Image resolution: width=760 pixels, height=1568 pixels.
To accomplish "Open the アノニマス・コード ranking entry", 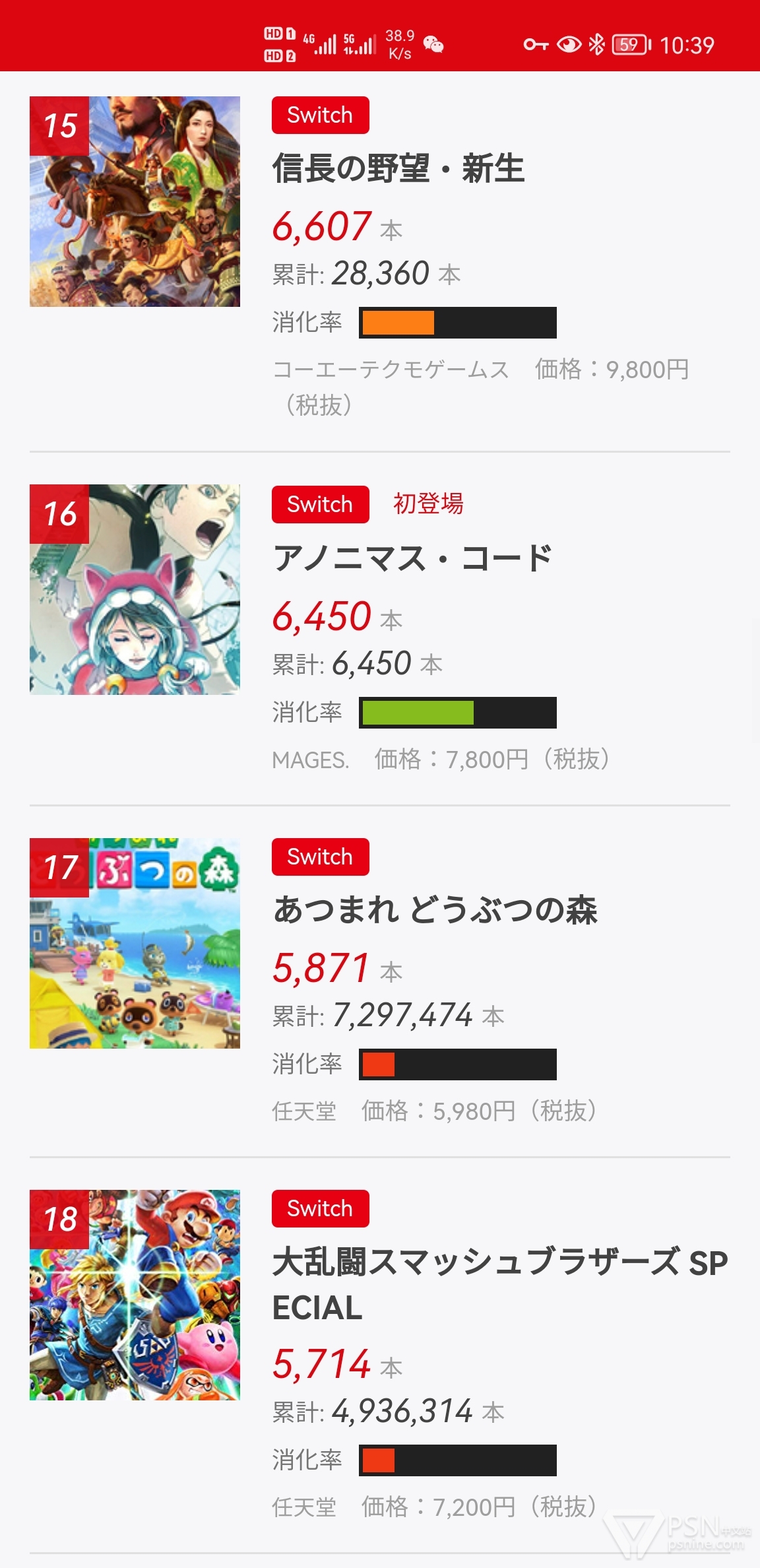I will click(412, 558).
